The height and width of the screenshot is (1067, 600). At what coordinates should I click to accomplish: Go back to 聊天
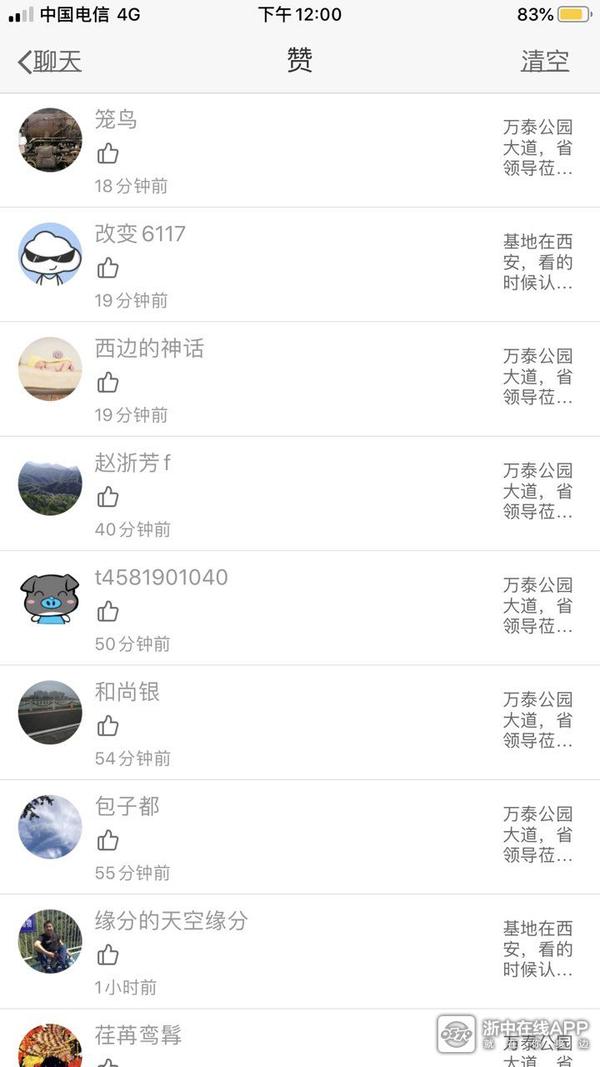[50, 61]
